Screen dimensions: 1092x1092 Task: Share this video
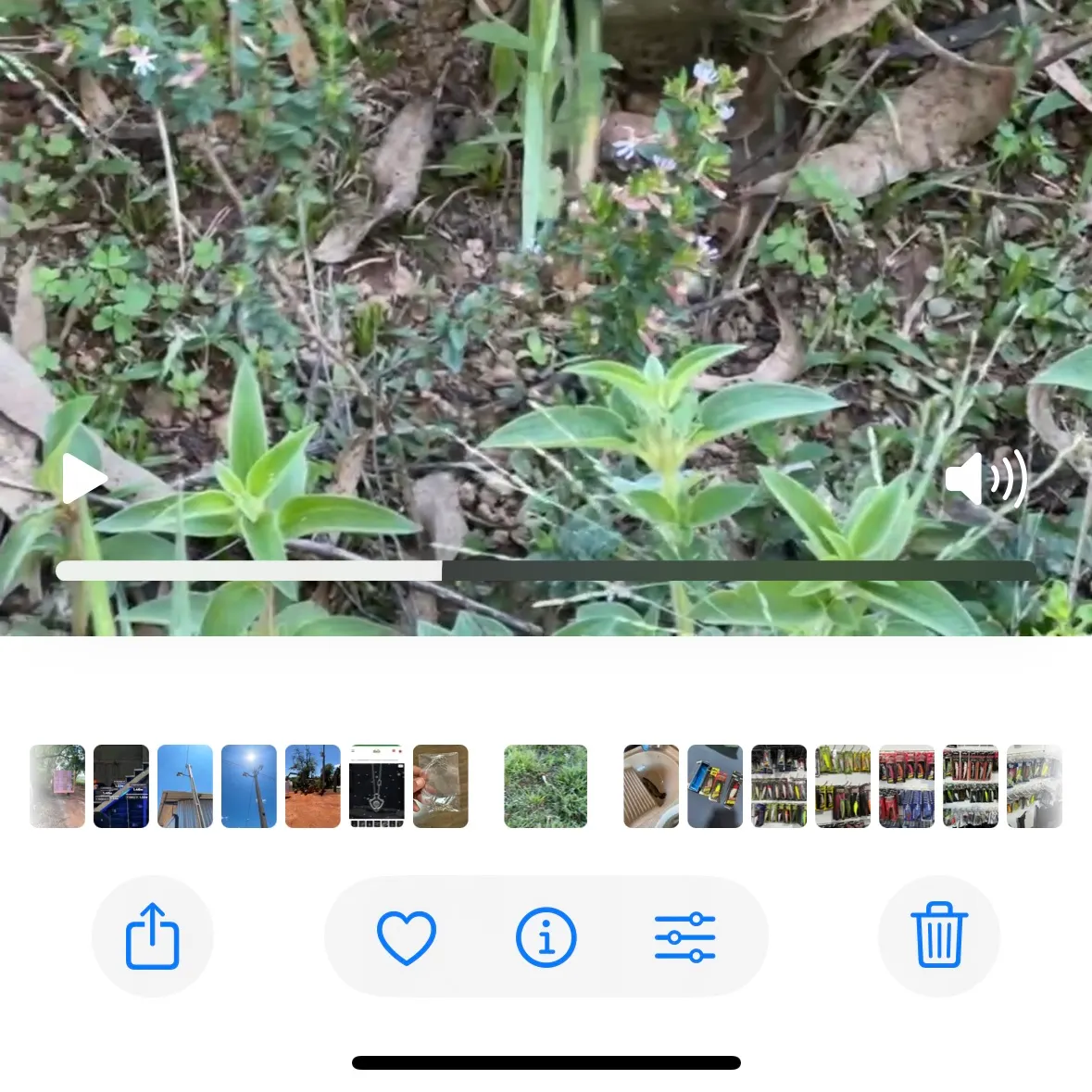152,936
